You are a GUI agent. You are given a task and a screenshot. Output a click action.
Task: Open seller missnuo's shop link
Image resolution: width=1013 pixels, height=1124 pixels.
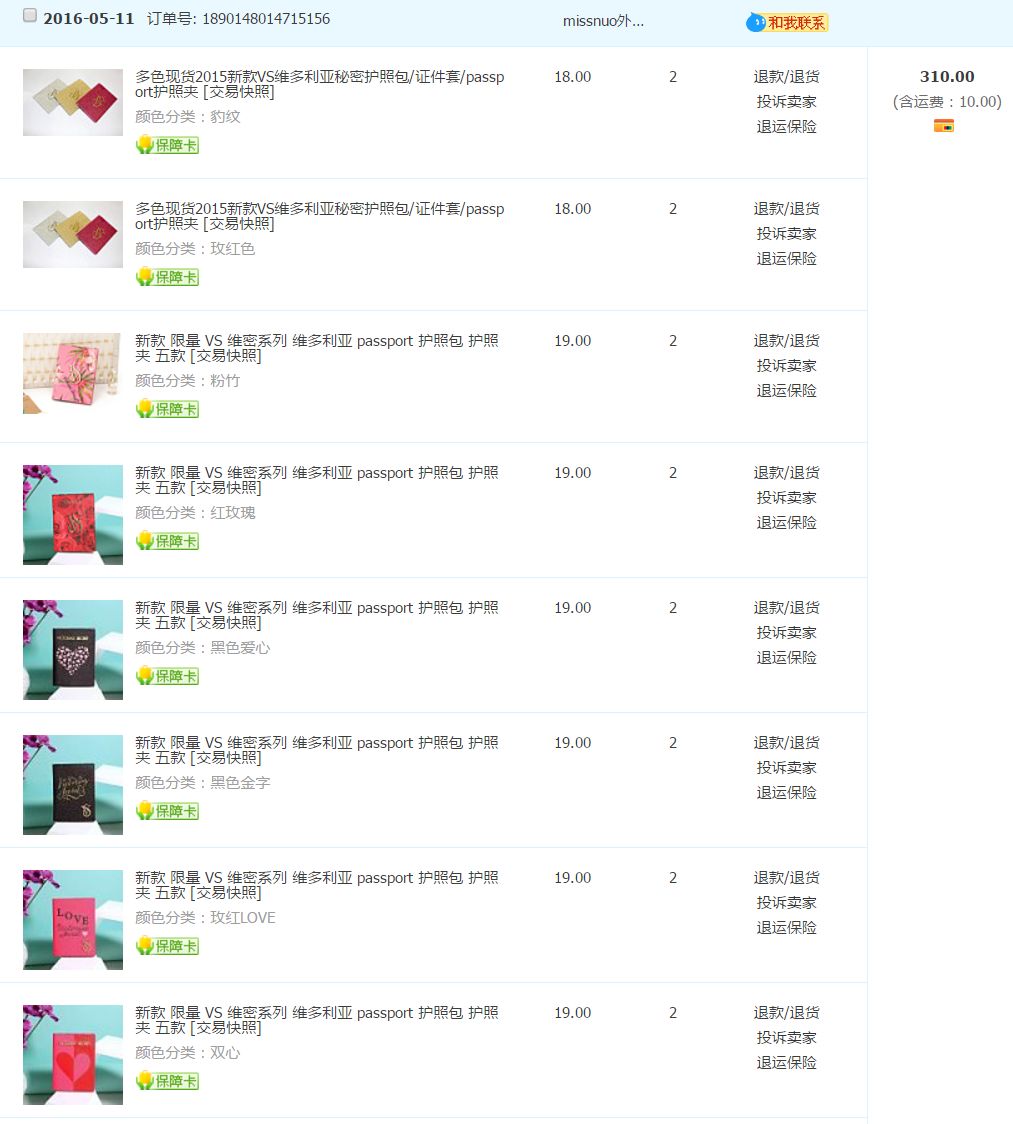pos(603,21)
